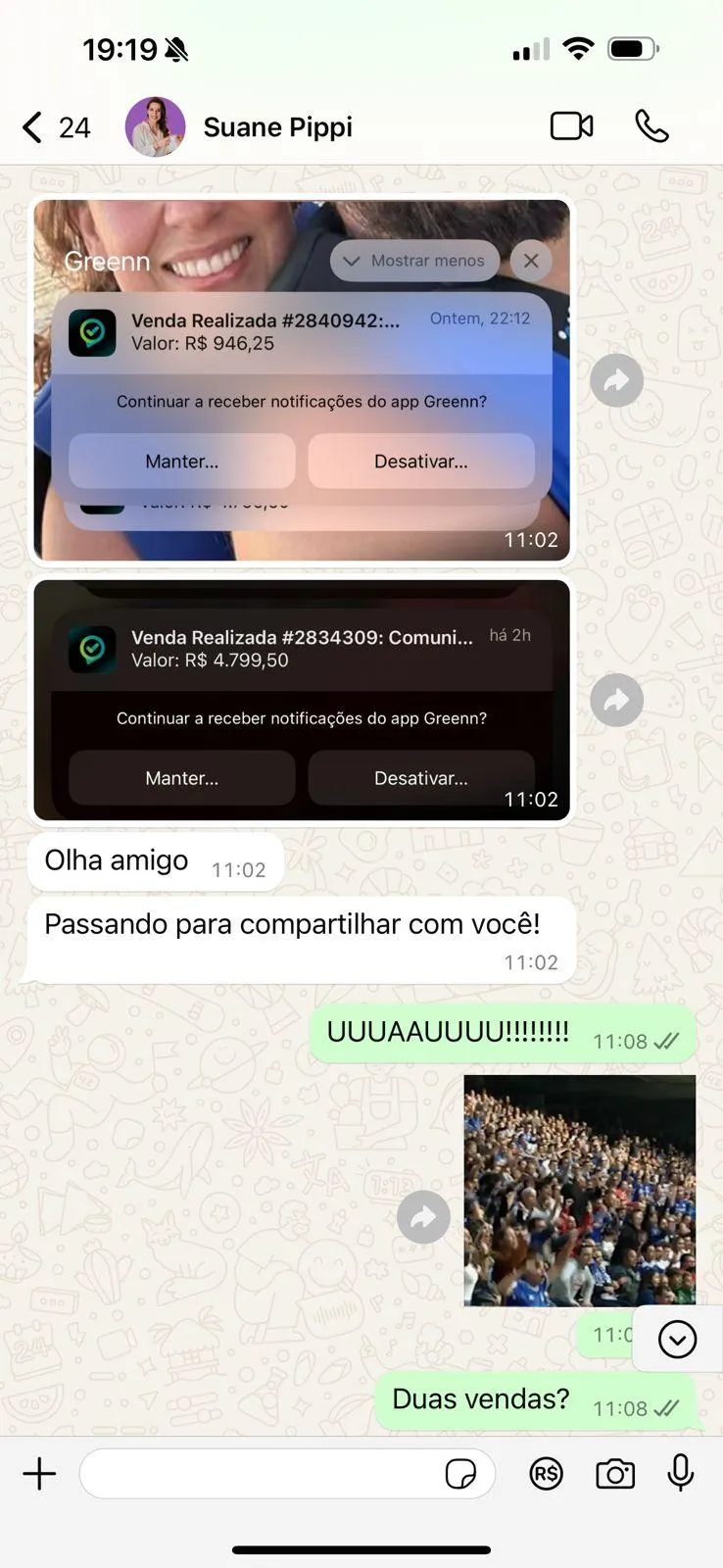The image size is (723, 1568).
Task: Record a voice message
Action: [681, 1473]
